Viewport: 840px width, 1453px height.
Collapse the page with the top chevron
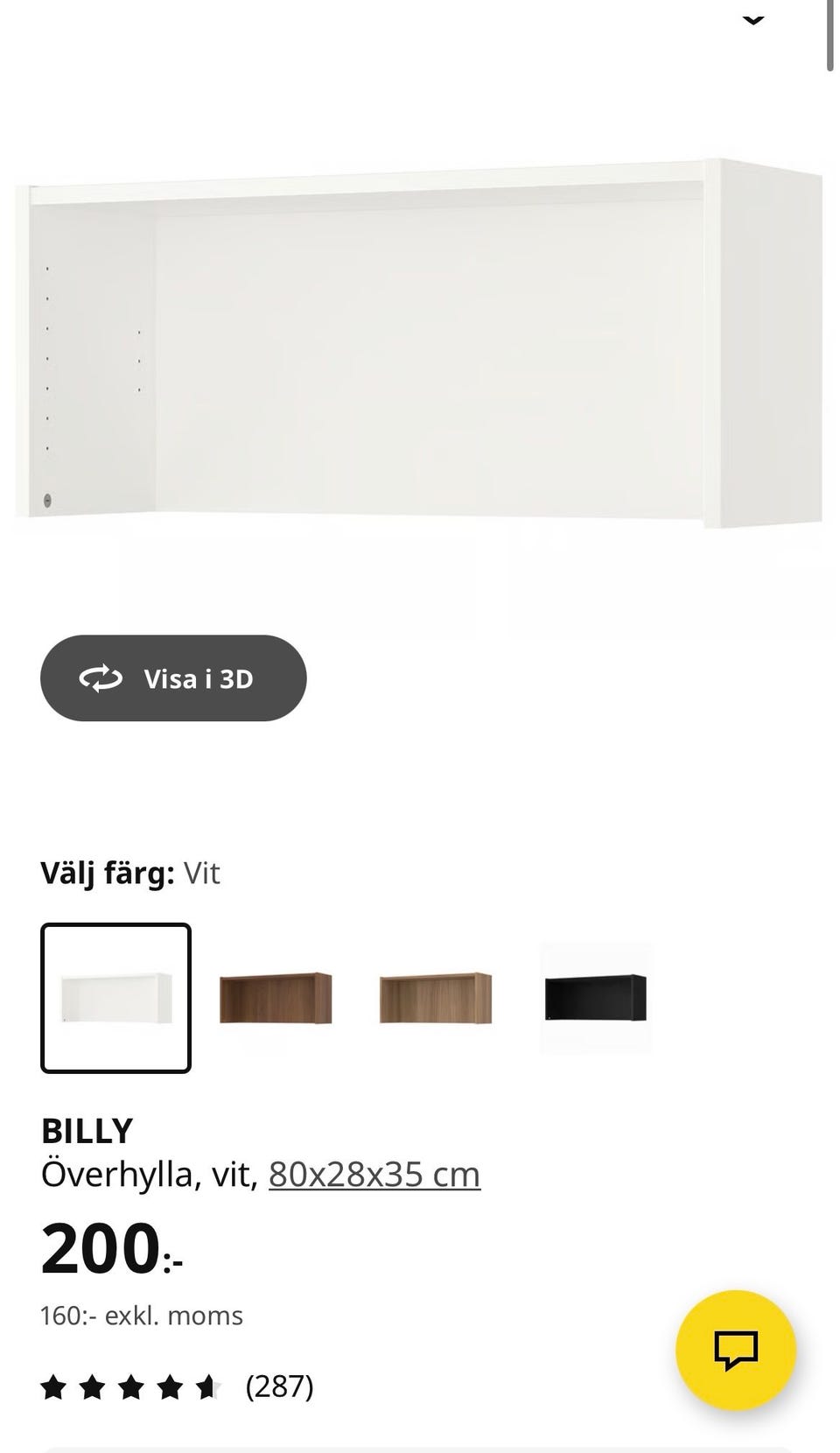[x=752, y=19]
